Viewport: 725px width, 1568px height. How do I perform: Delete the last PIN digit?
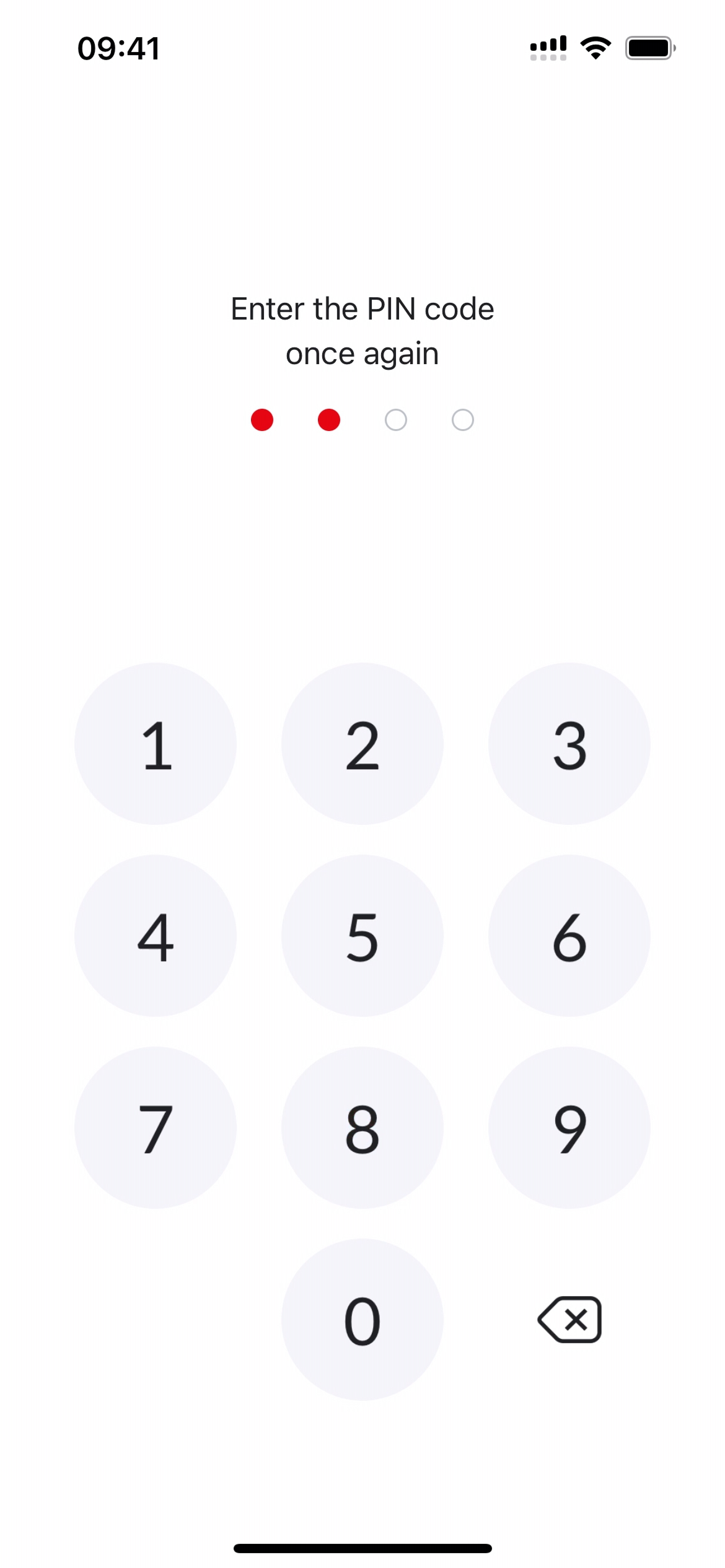(x=570, y=1320)
